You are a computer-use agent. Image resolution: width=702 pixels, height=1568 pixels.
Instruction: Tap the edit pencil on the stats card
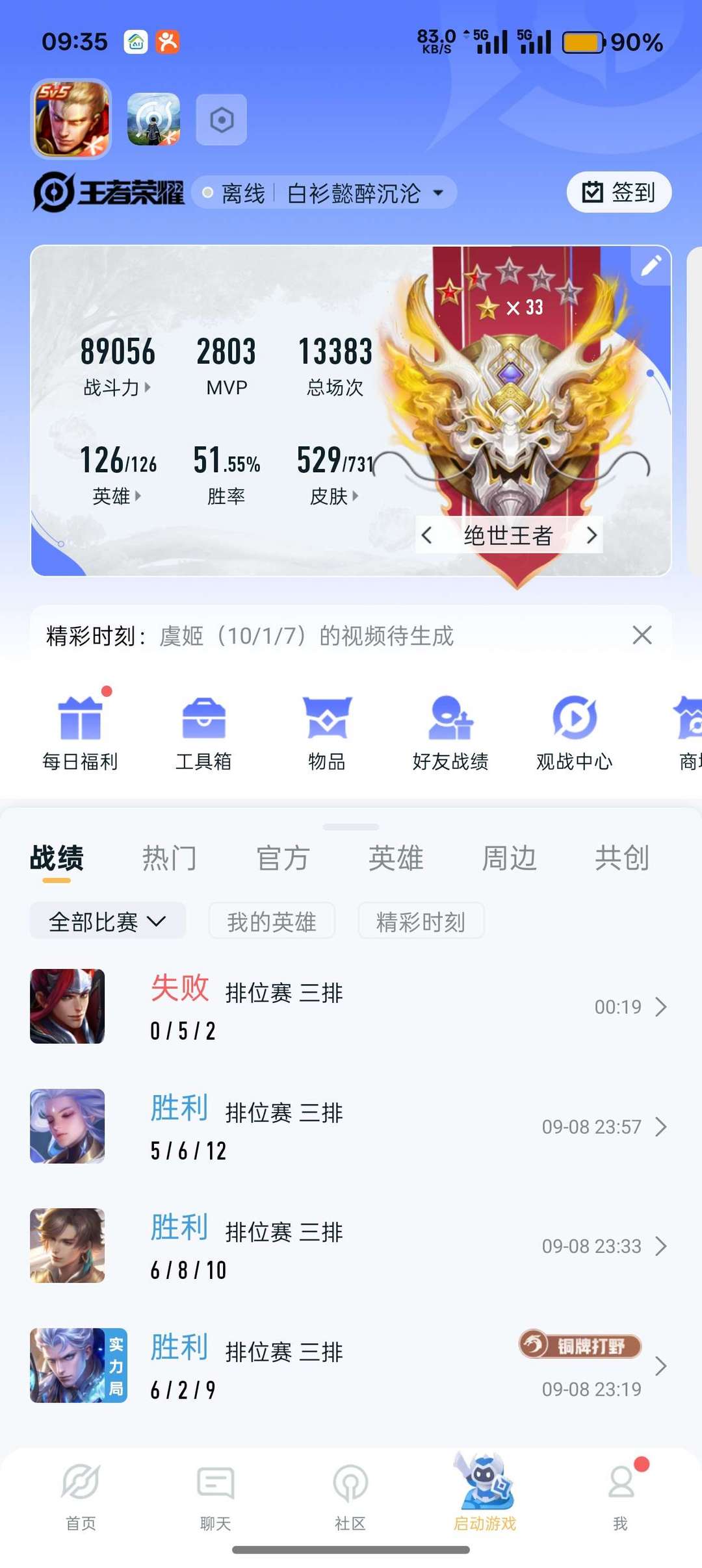[x=651, y=265]
